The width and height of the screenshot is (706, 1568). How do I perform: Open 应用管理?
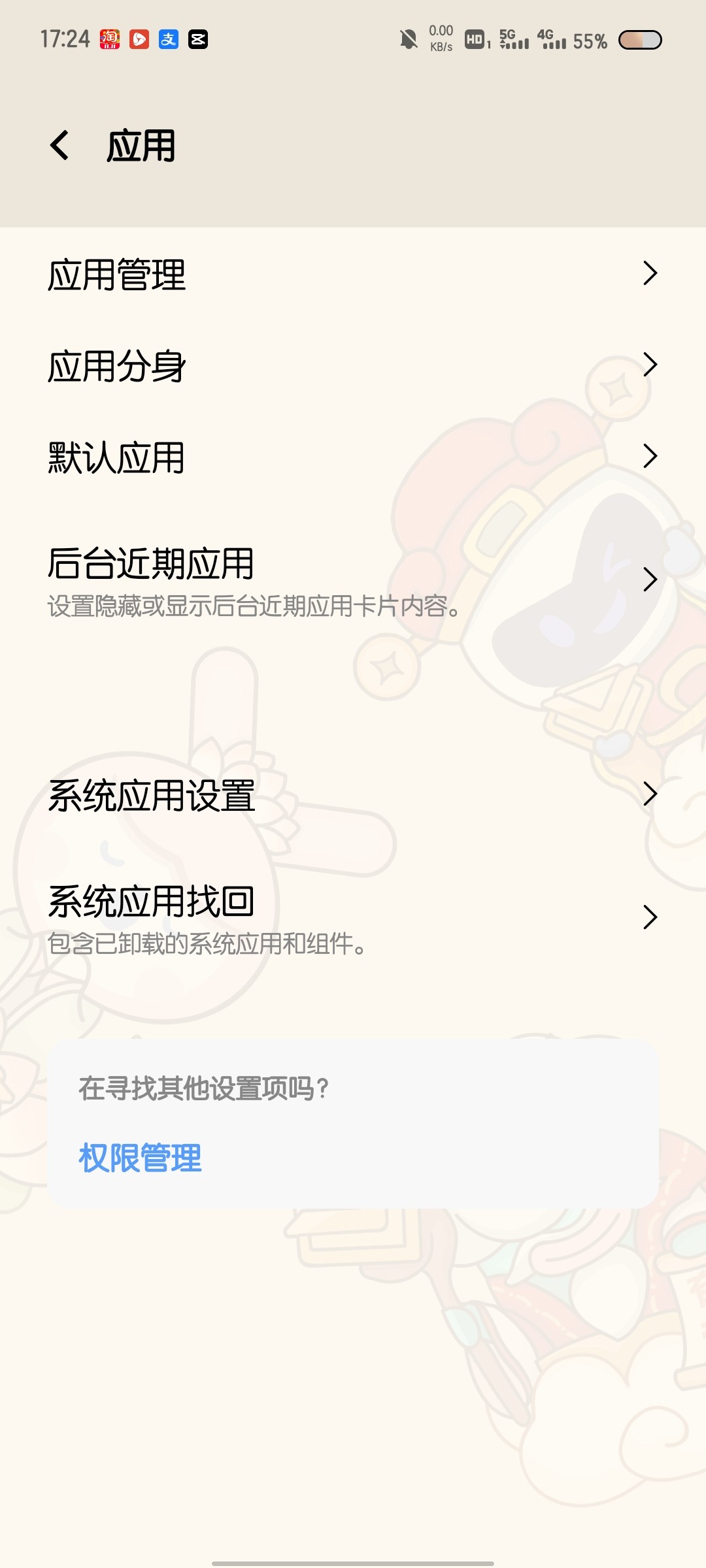pos(353,274)
